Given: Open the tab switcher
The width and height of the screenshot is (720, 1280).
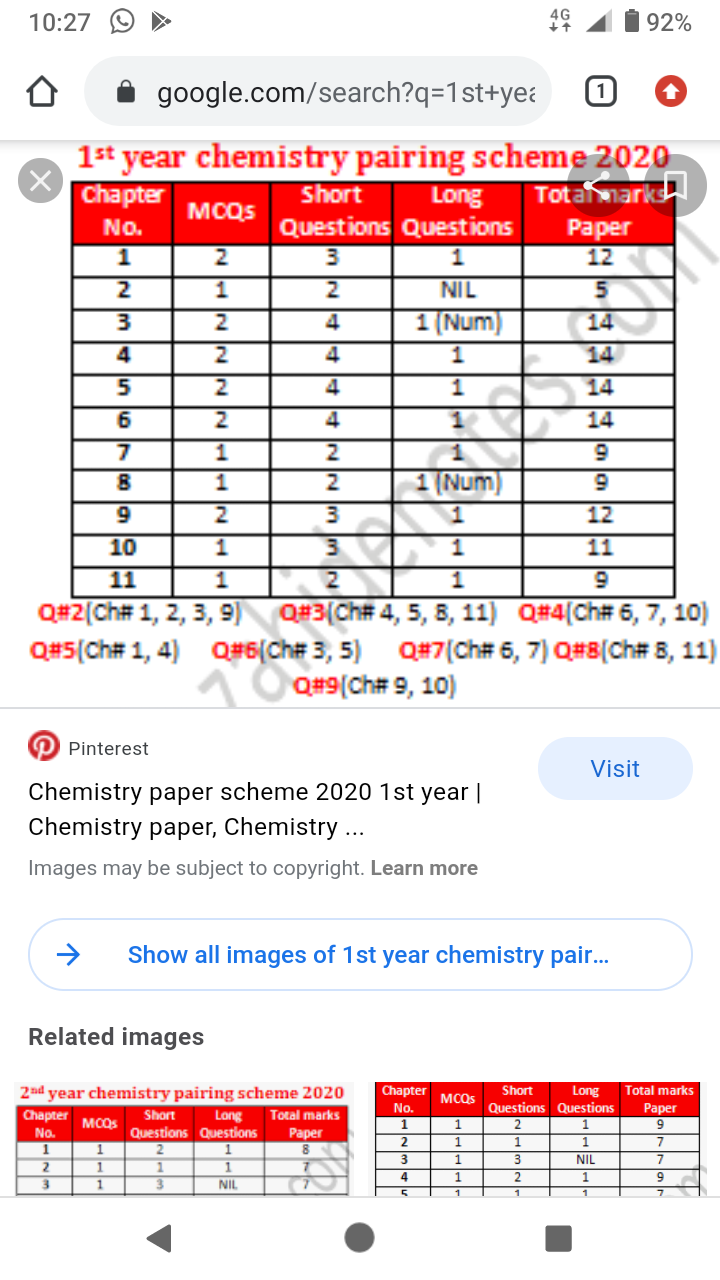Looking at the screenshot, I should coord(599,93).
